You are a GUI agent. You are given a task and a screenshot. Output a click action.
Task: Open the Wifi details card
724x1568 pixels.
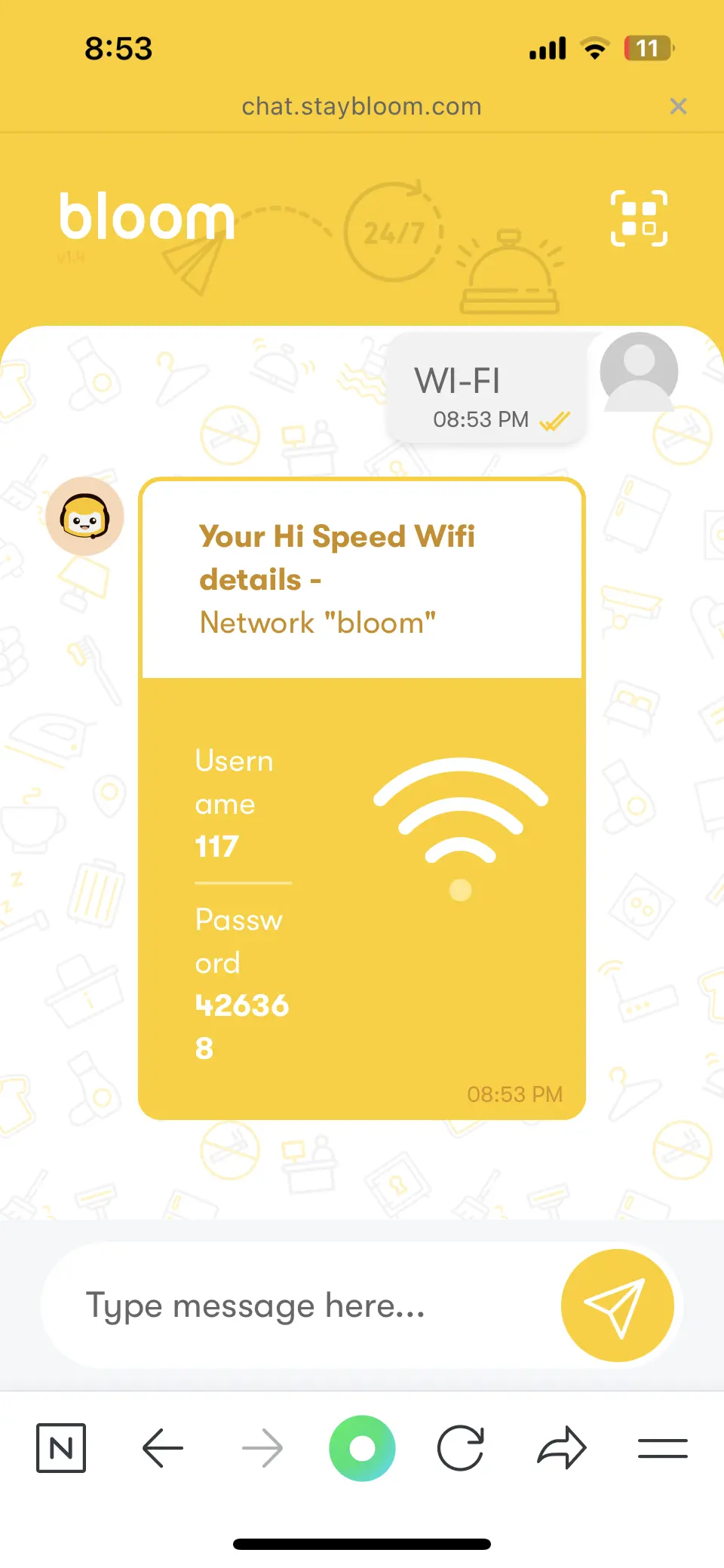pyautogui.click(x=362, y=799)
